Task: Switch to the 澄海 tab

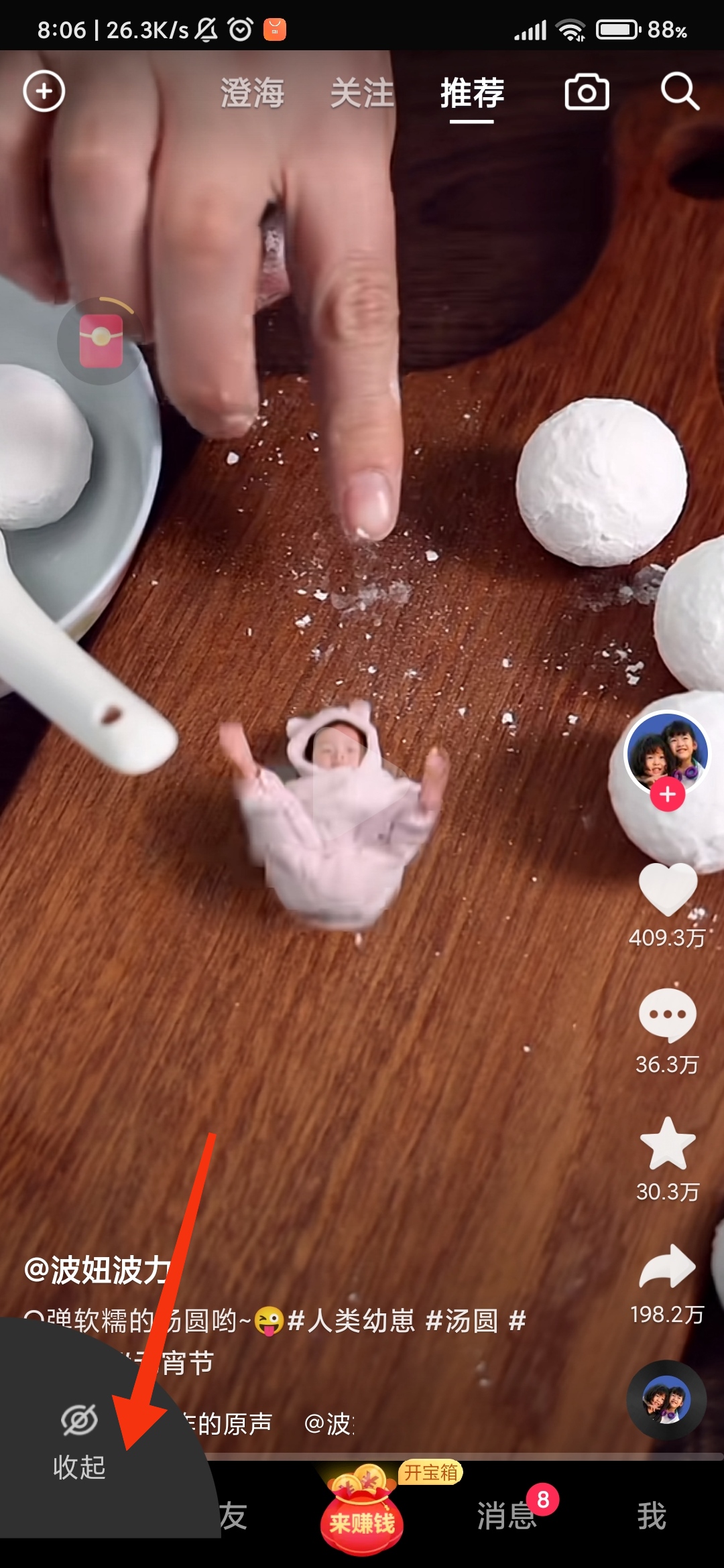Action: 253,93
